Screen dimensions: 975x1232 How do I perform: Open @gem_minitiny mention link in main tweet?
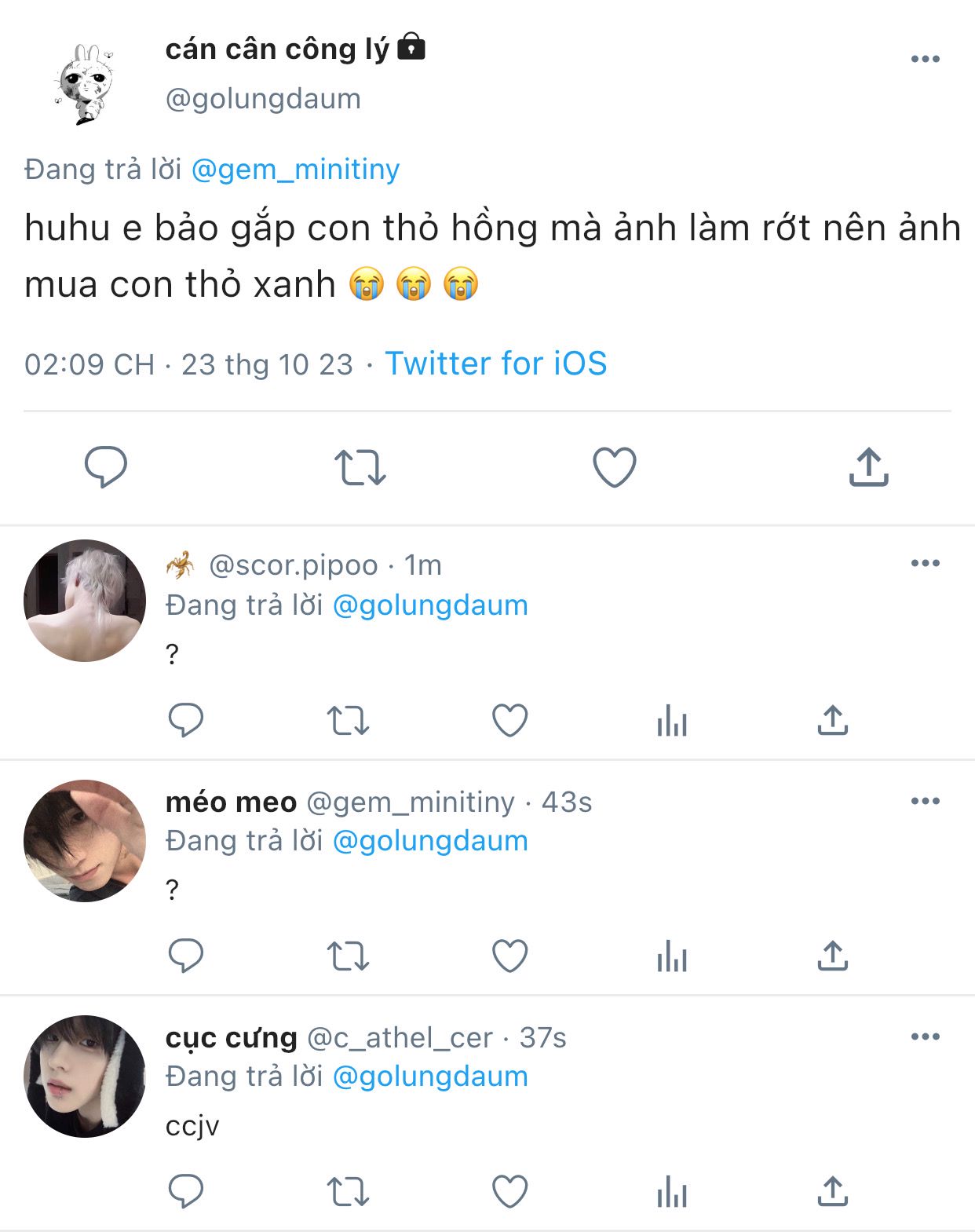click(295, 170)
